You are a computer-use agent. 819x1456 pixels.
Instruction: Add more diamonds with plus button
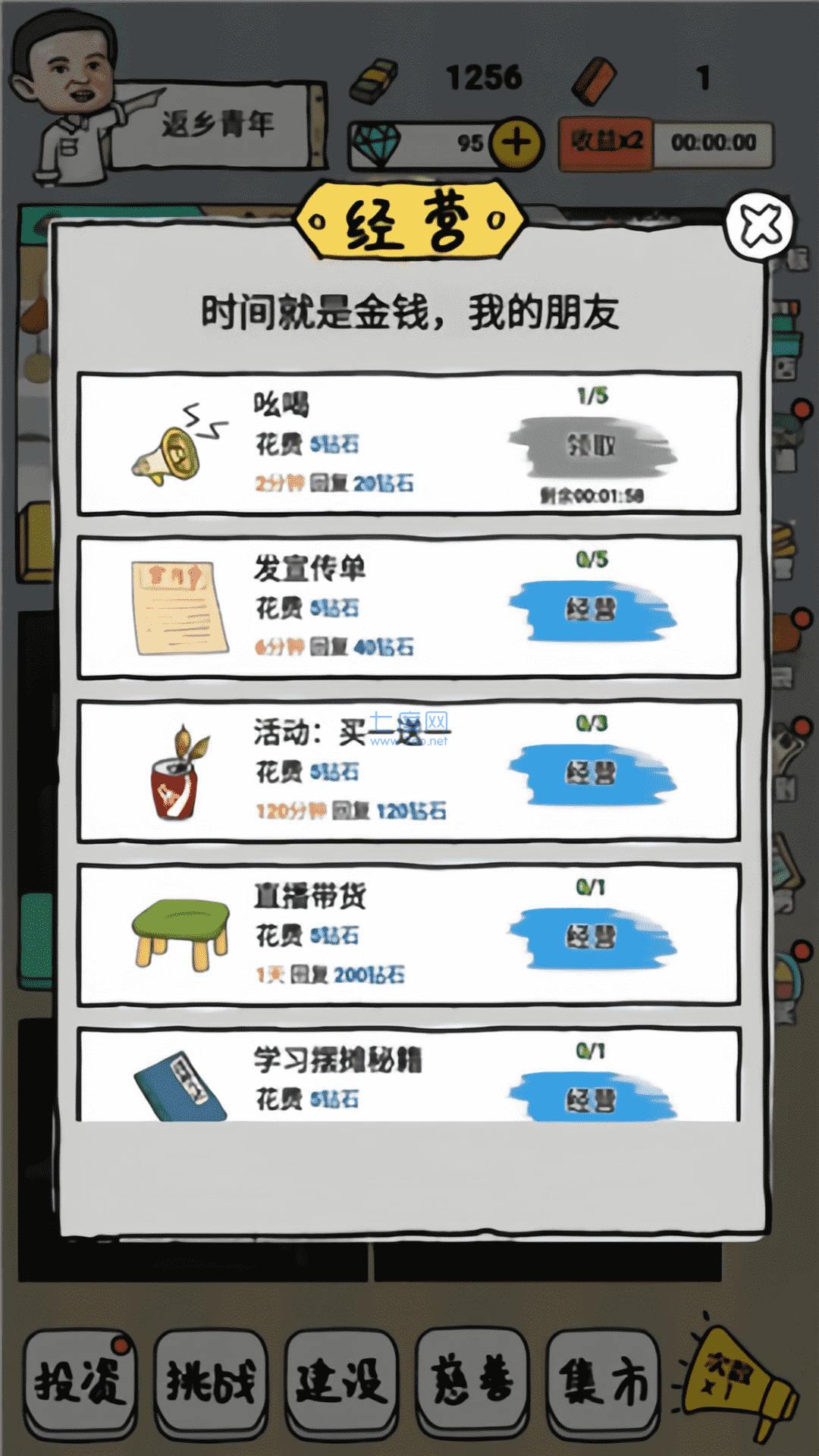point(516,143)
